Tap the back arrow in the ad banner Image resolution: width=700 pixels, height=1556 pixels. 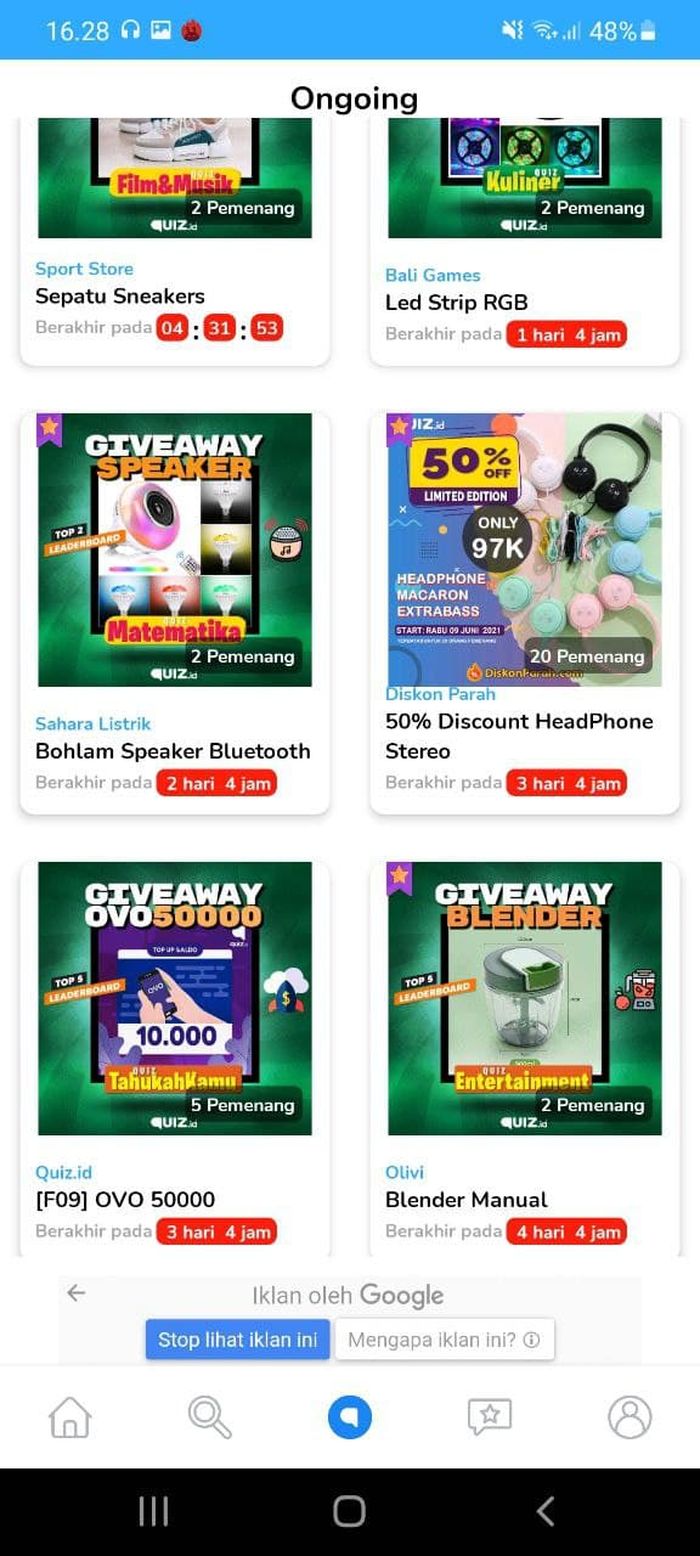coord(77,1293)
